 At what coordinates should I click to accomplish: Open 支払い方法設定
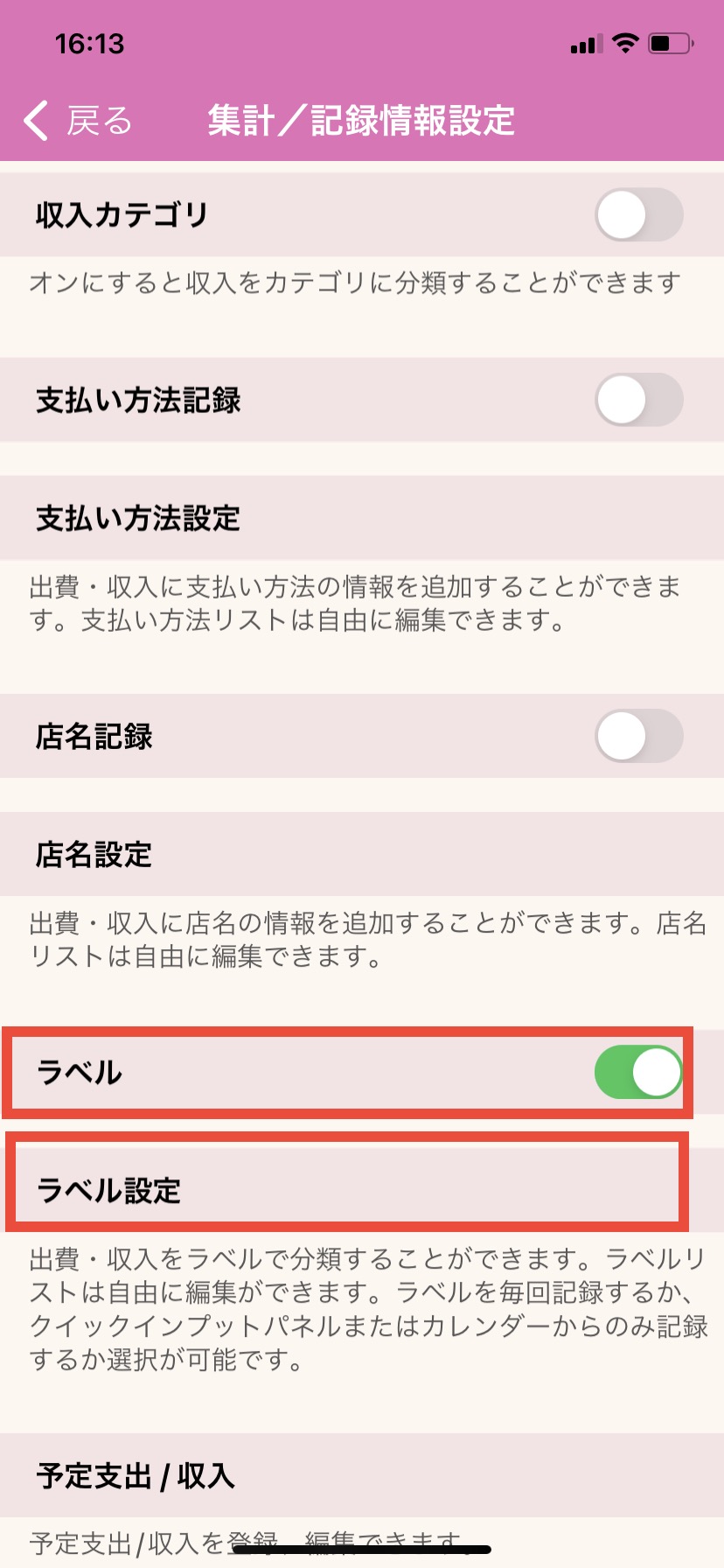coord(362,518)
